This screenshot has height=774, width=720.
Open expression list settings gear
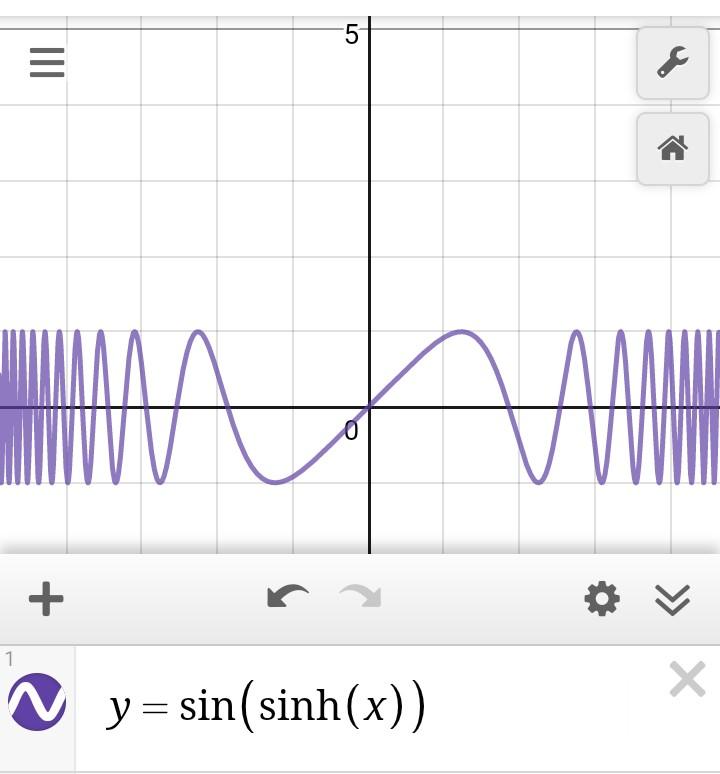(601, 599)
